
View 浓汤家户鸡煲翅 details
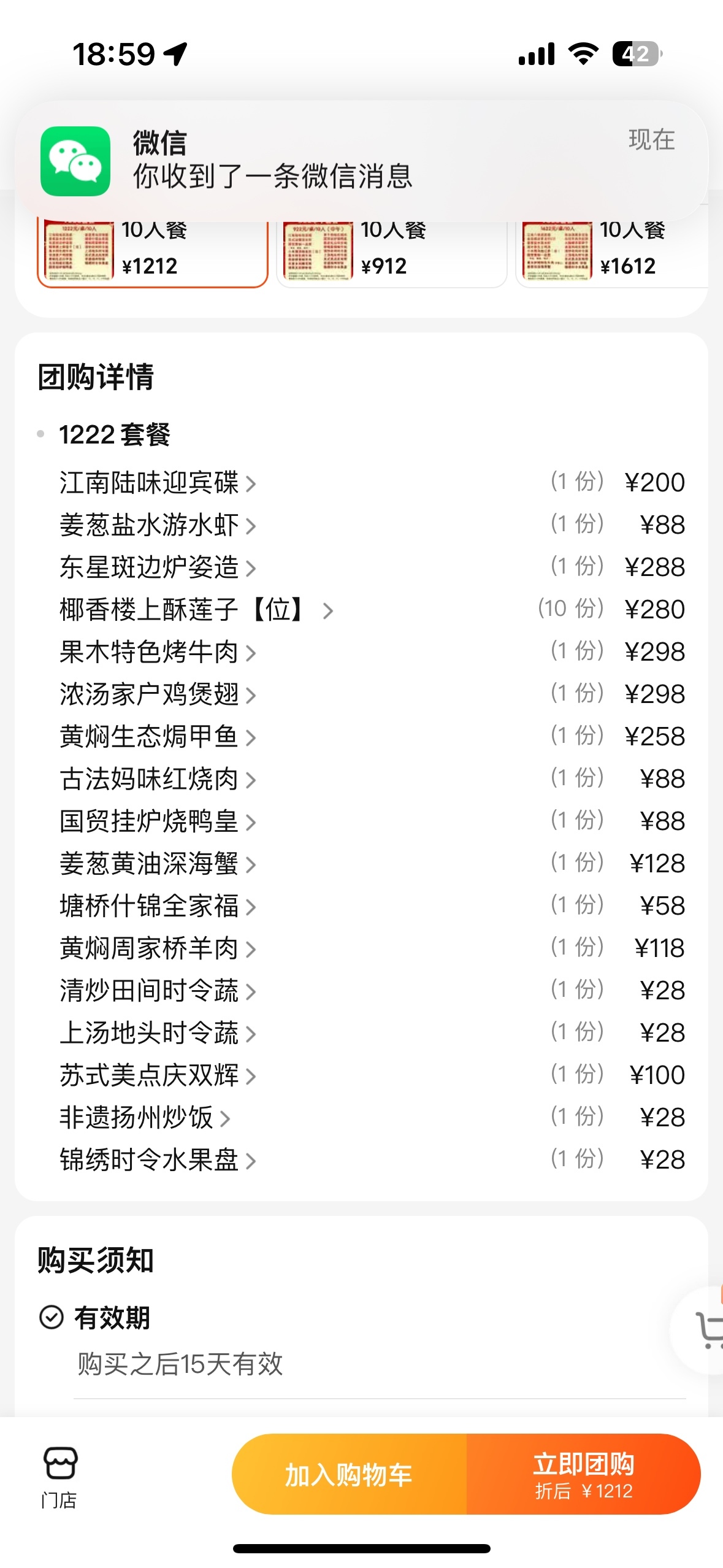pyautogui.click(x=158, y=694)
